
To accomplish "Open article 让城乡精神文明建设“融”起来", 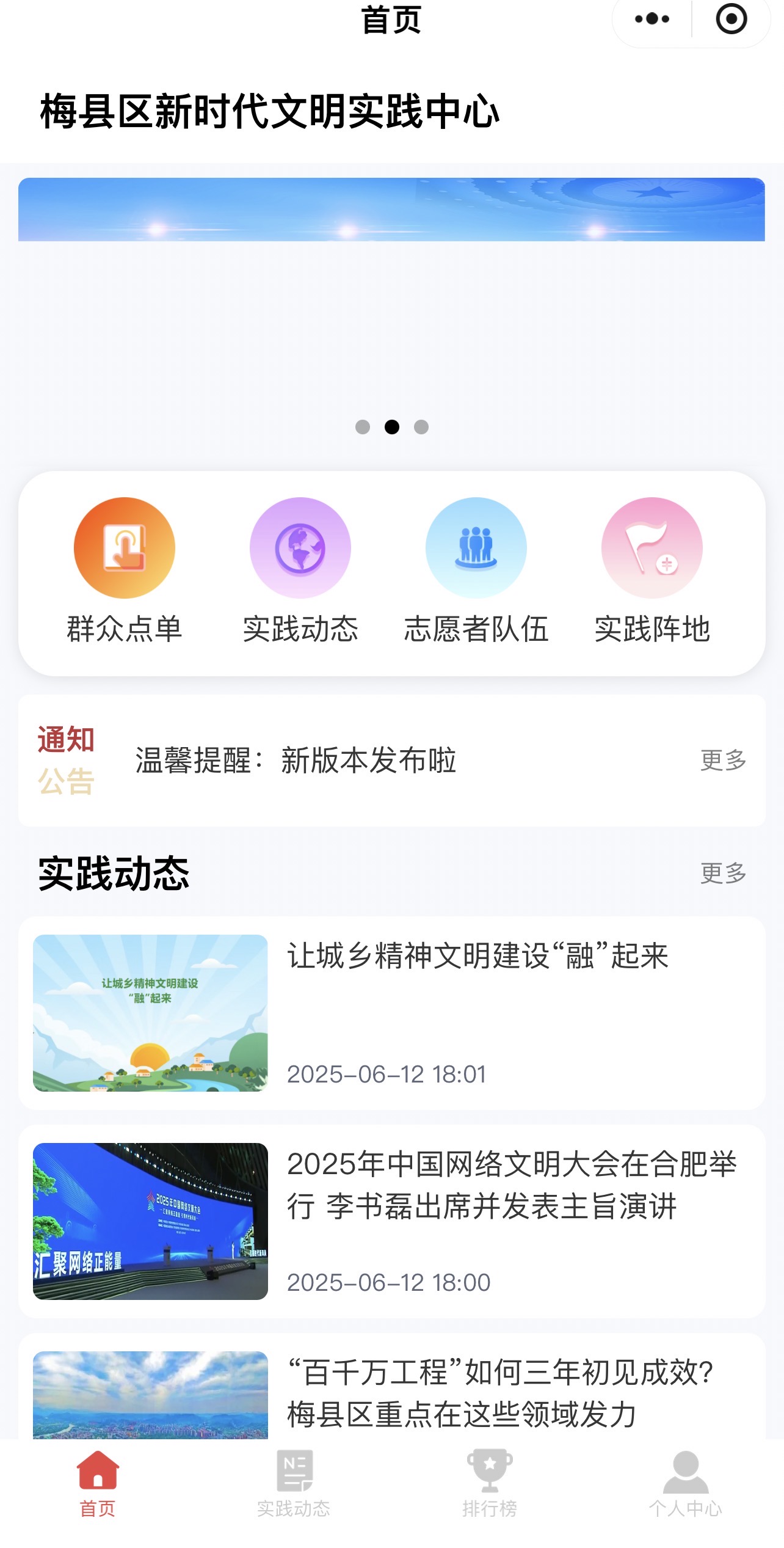I will click(477, 956).
